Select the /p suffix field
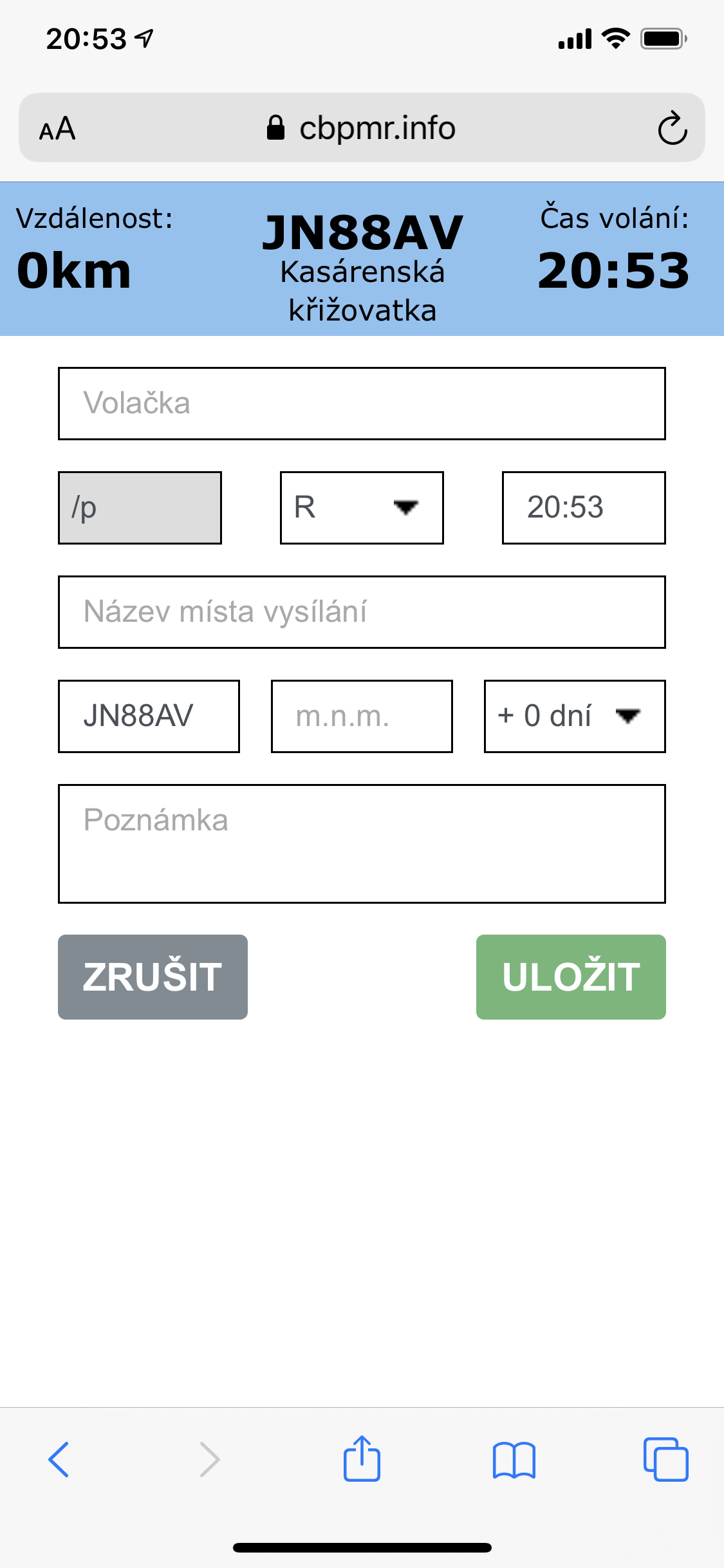The image size is (724, 1568). (x=140, y=508)
